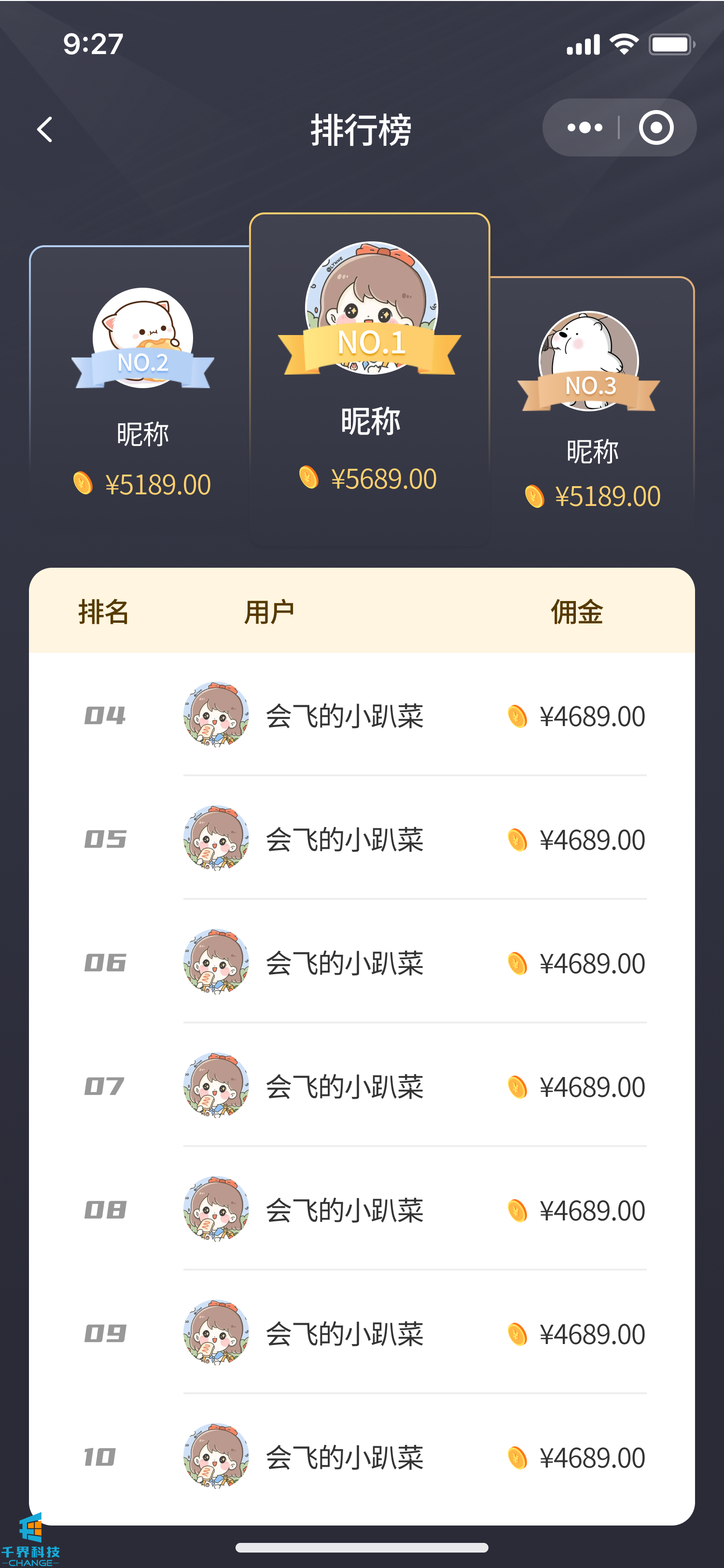Viewport: 724px width, 1568px height.
Task: Open the rank 05 user row
Action: click(362, 840)
